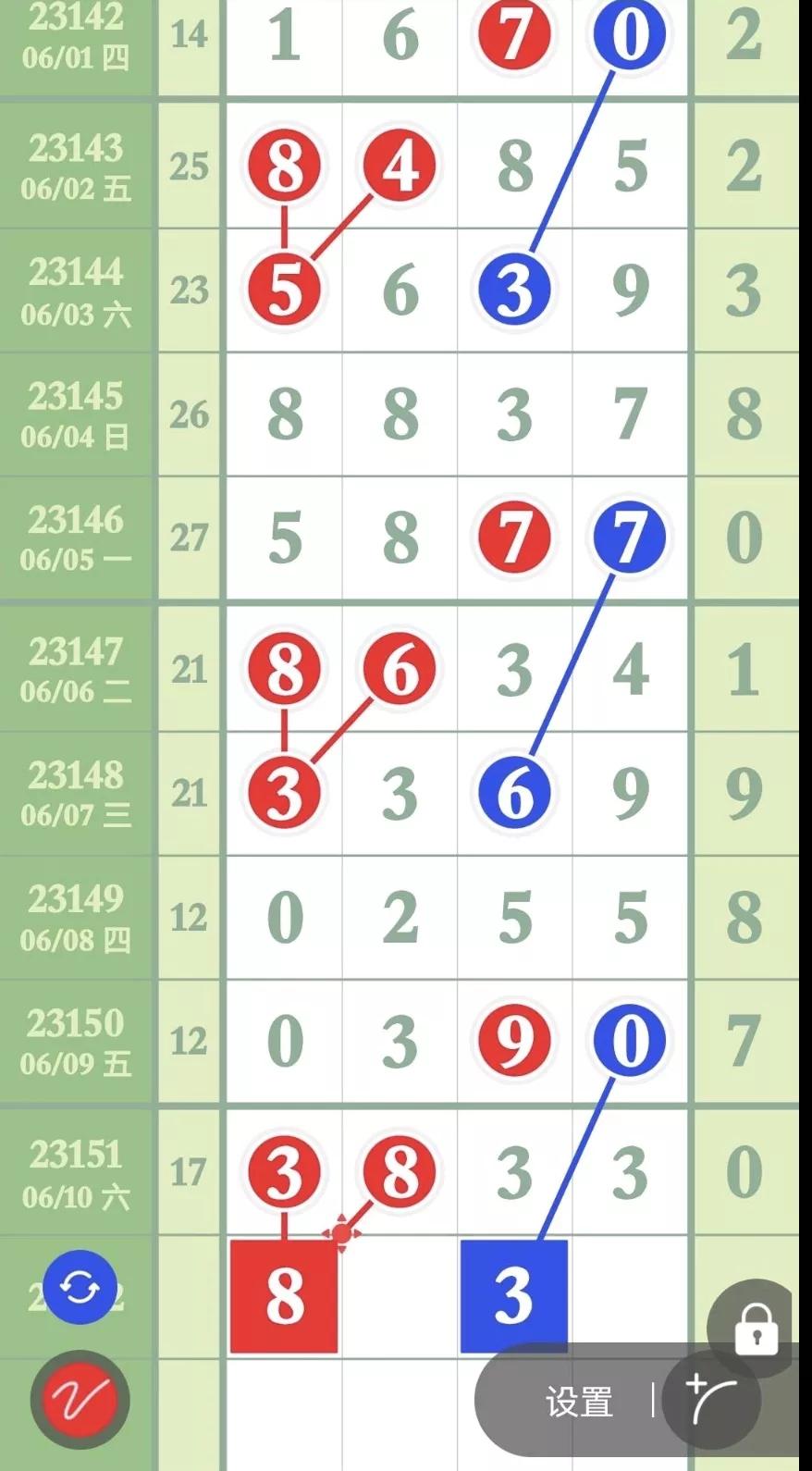Image resolution: width=812 pixels, height=1471 pixels.
Task: Tap the lock icon near settings
Action: [757, 1330]
